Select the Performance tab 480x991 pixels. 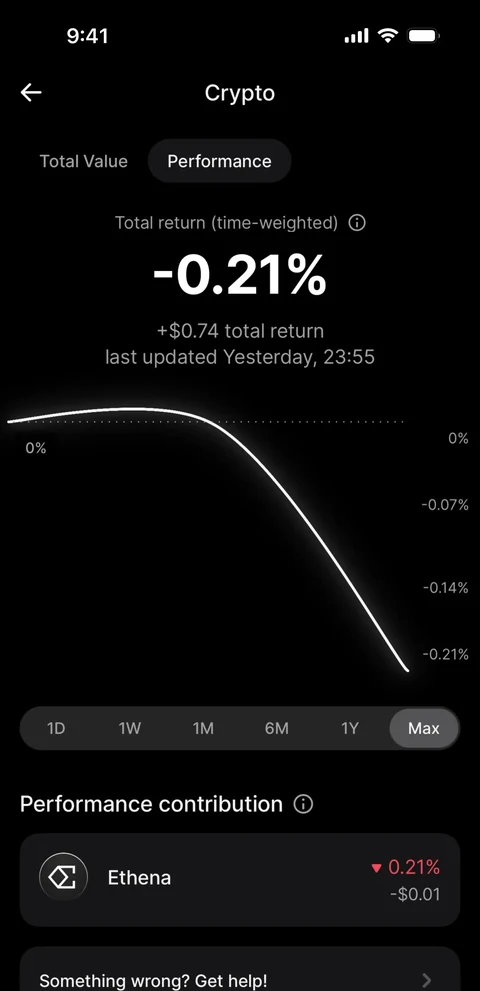(x=219, y=161)
